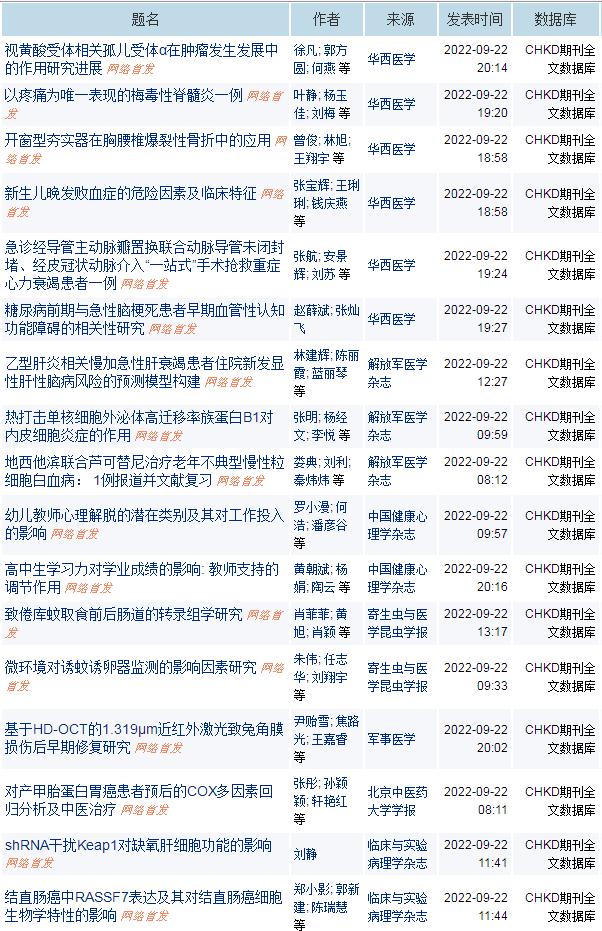Open the 急诊经导管主动脉瓣置换 case article

coord(140,246)
